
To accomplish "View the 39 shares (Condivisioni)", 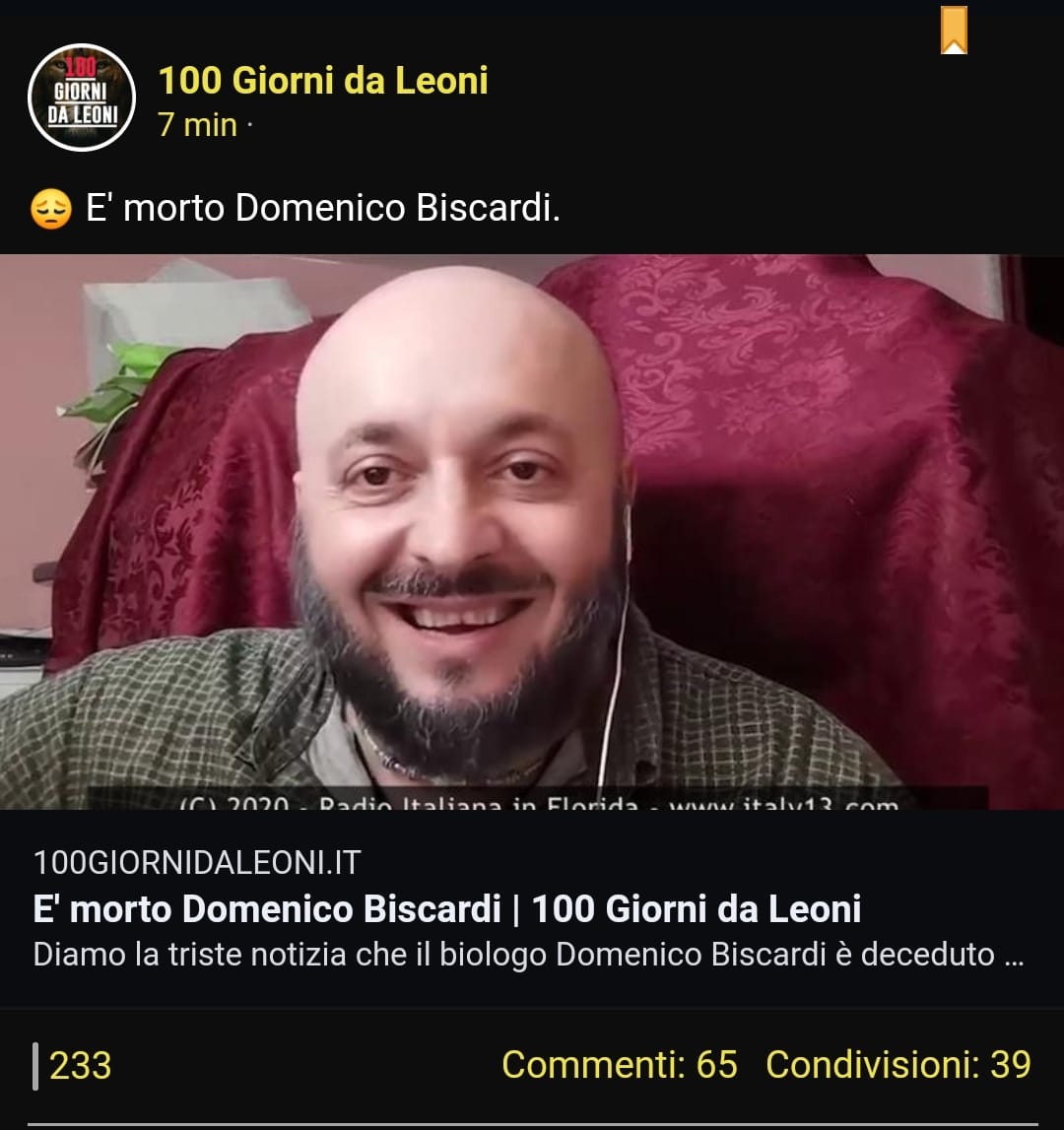I will point(898,1065).
